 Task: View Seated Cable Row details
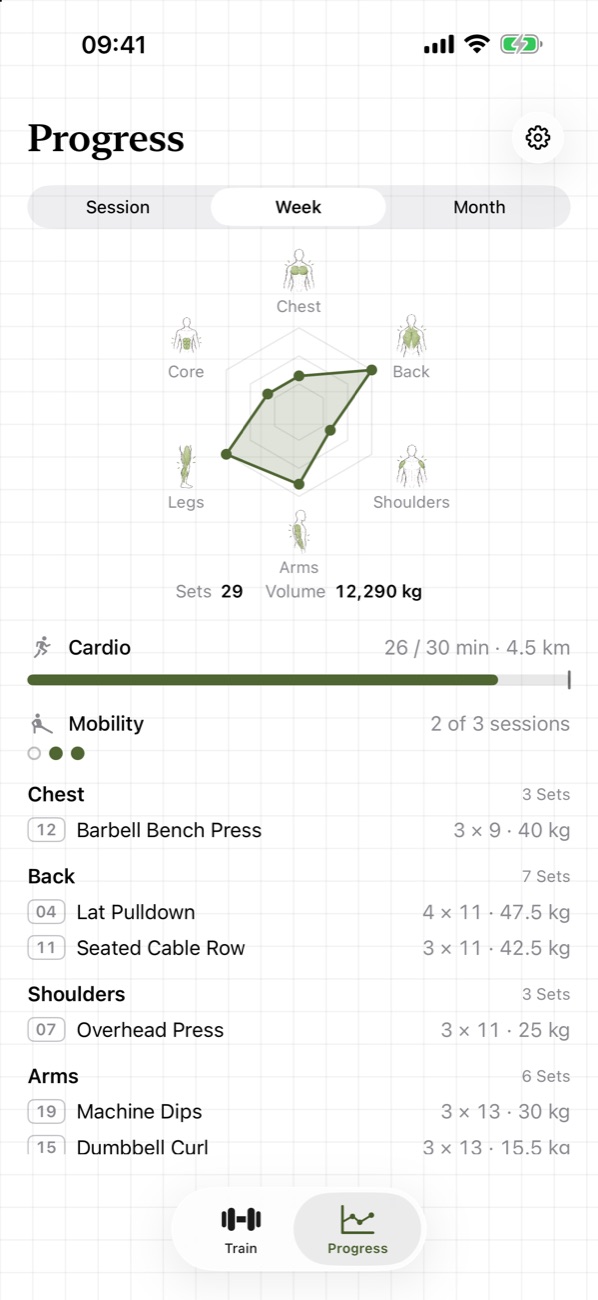[299, 948]
